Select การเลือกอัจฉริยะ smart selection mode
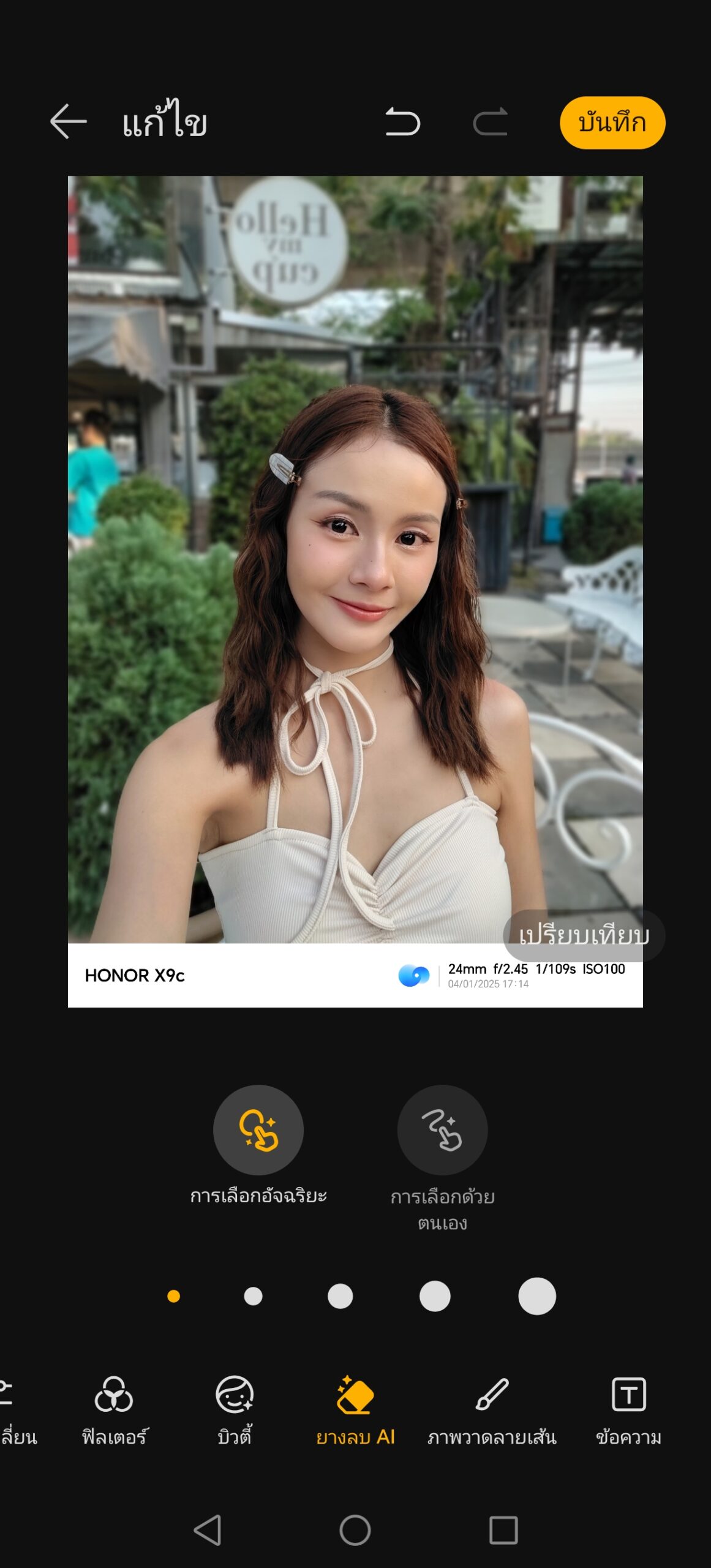This screenshot has height=1568, width=711. [258, 1130]
